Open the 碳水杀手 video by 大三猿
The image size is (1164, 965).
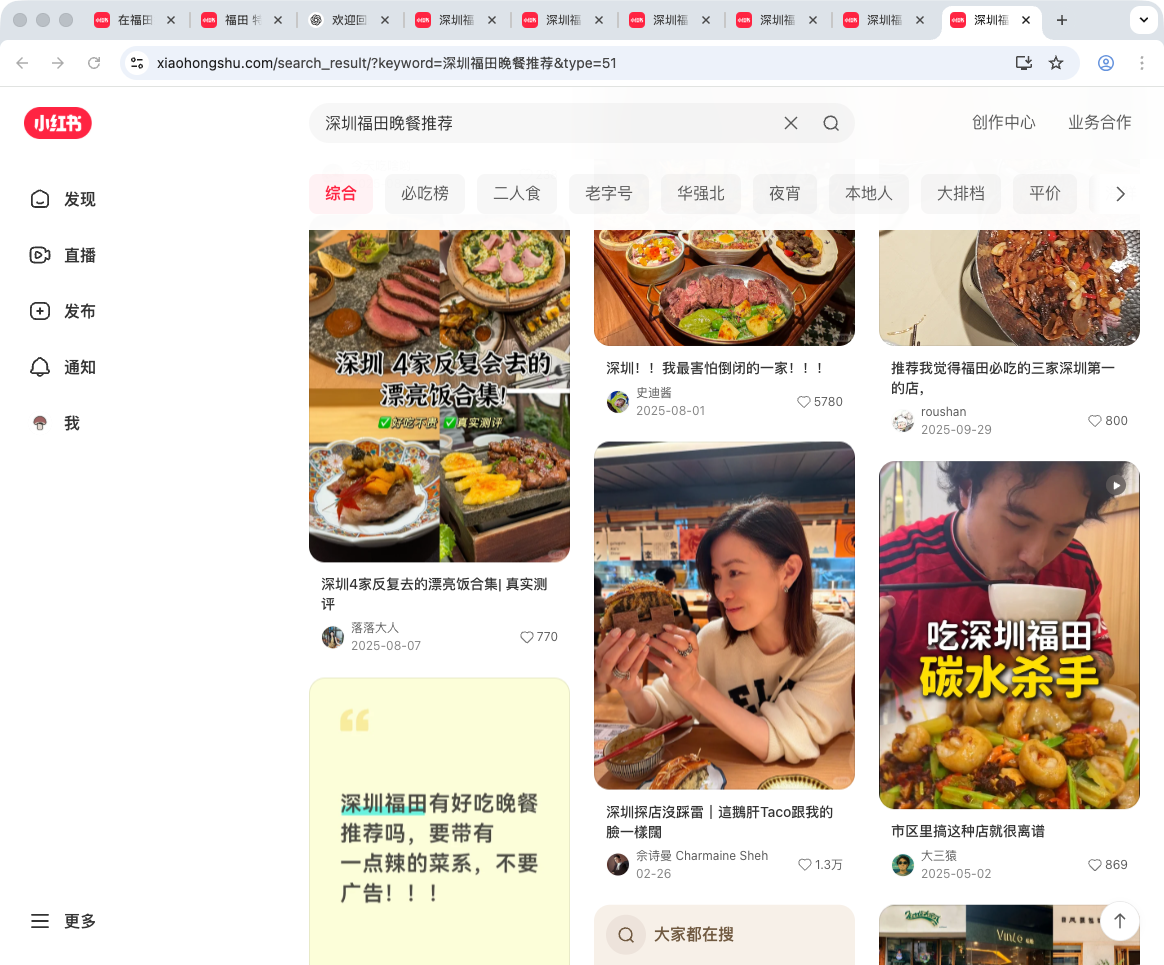1009,634
